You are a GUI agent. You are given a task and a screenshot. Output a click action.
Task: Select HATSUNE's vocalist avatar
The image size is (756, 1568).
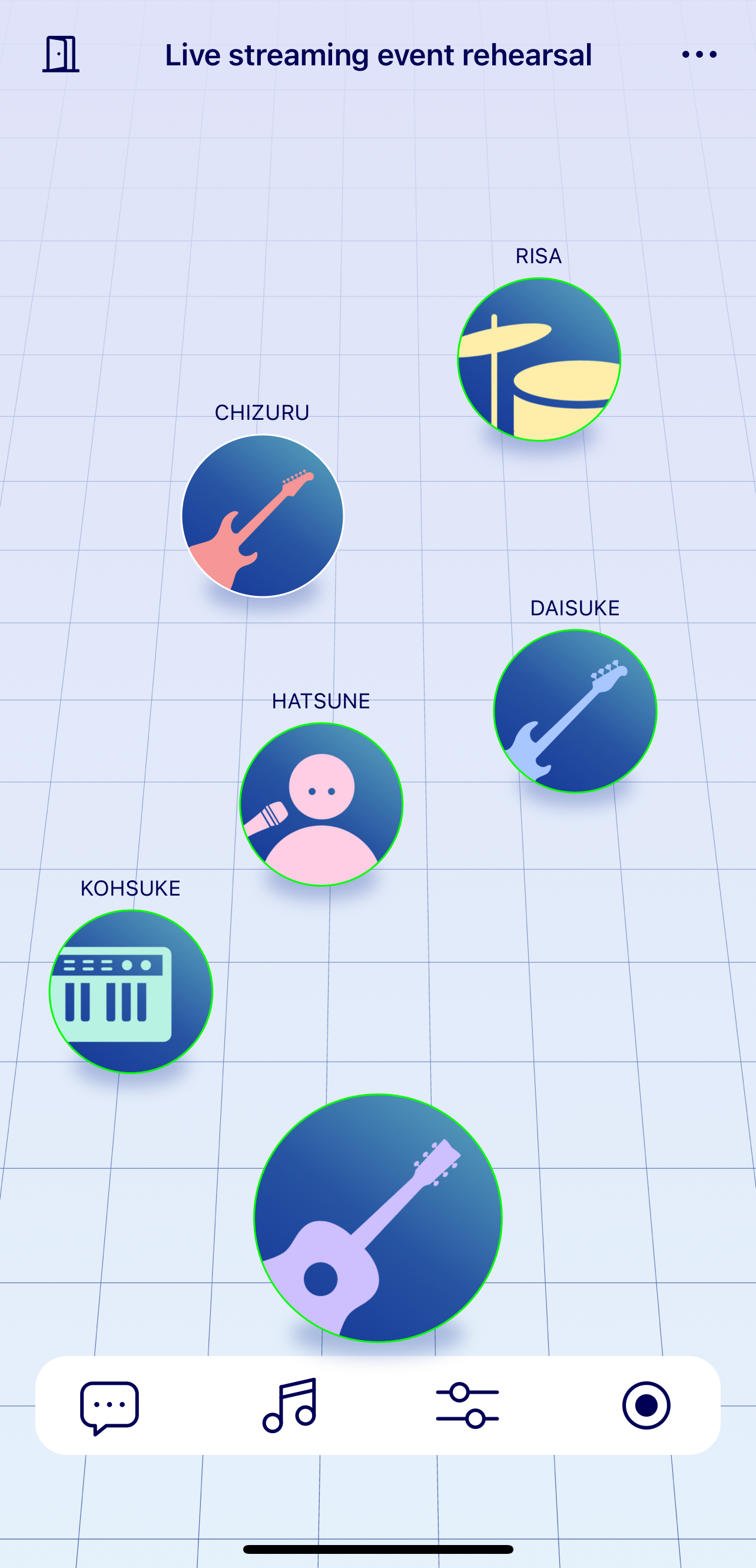click(321, 804)
